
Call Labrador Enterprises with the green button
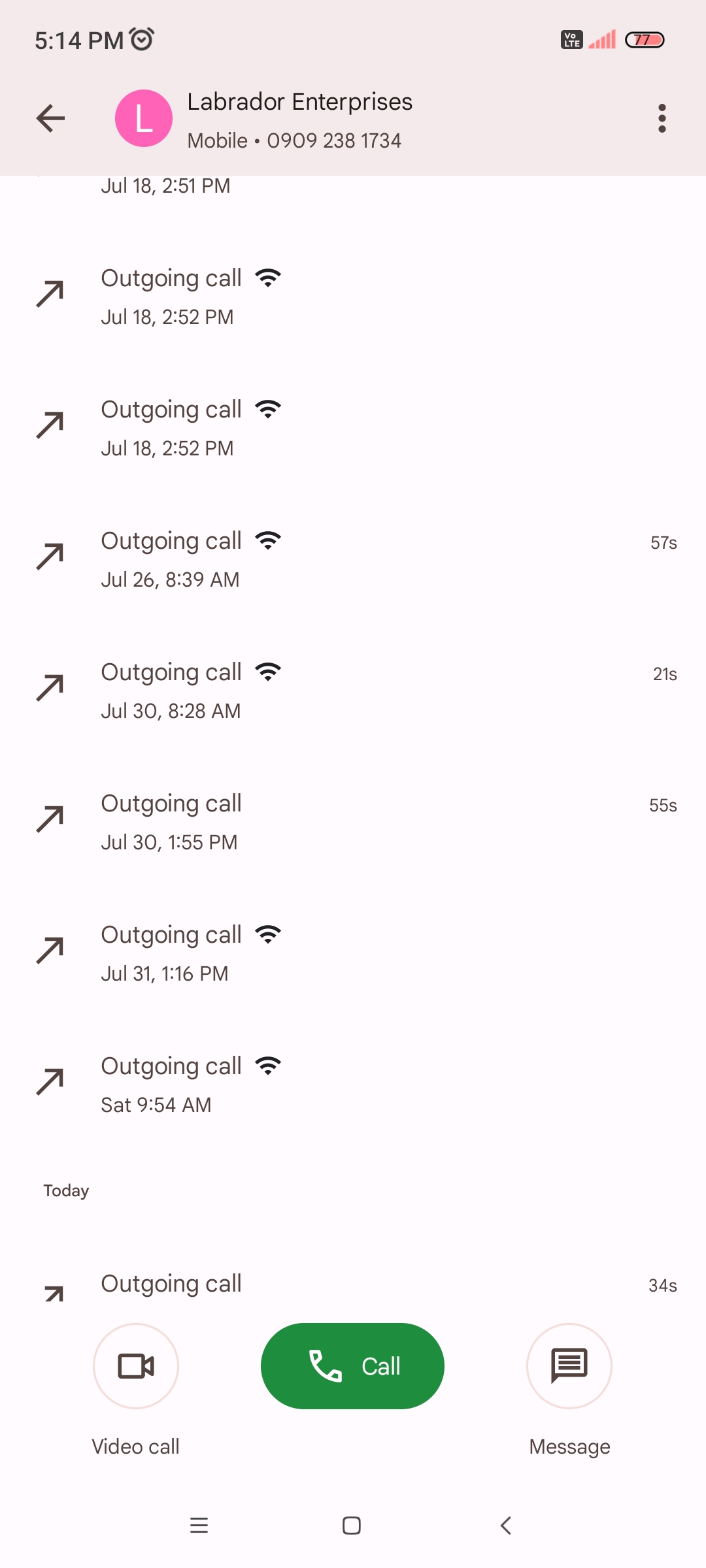point(352,1366)
